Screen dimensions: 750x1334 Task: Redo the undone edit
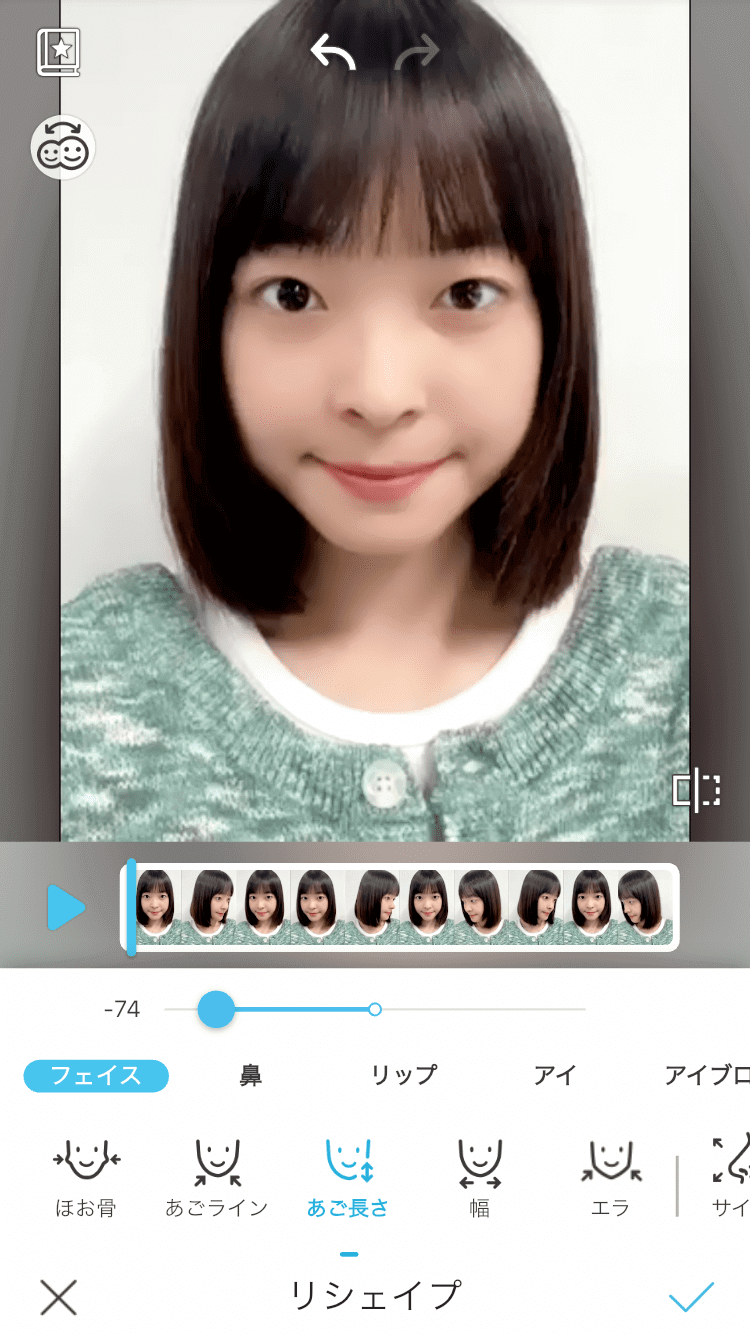pyautogui.click(x=416, y=52)
